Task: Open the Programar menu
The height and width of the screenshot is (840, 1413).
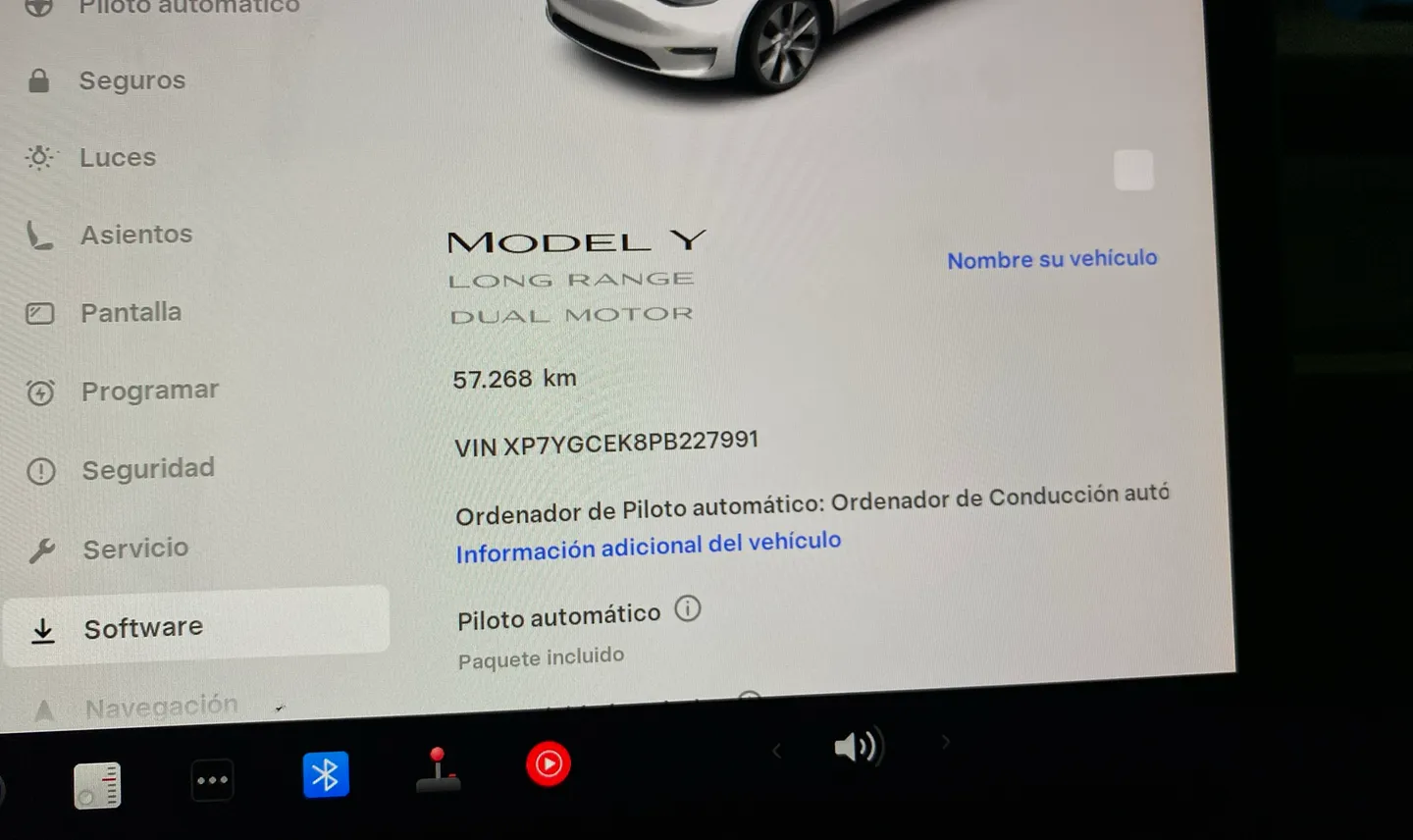Action: pos(149,391)
